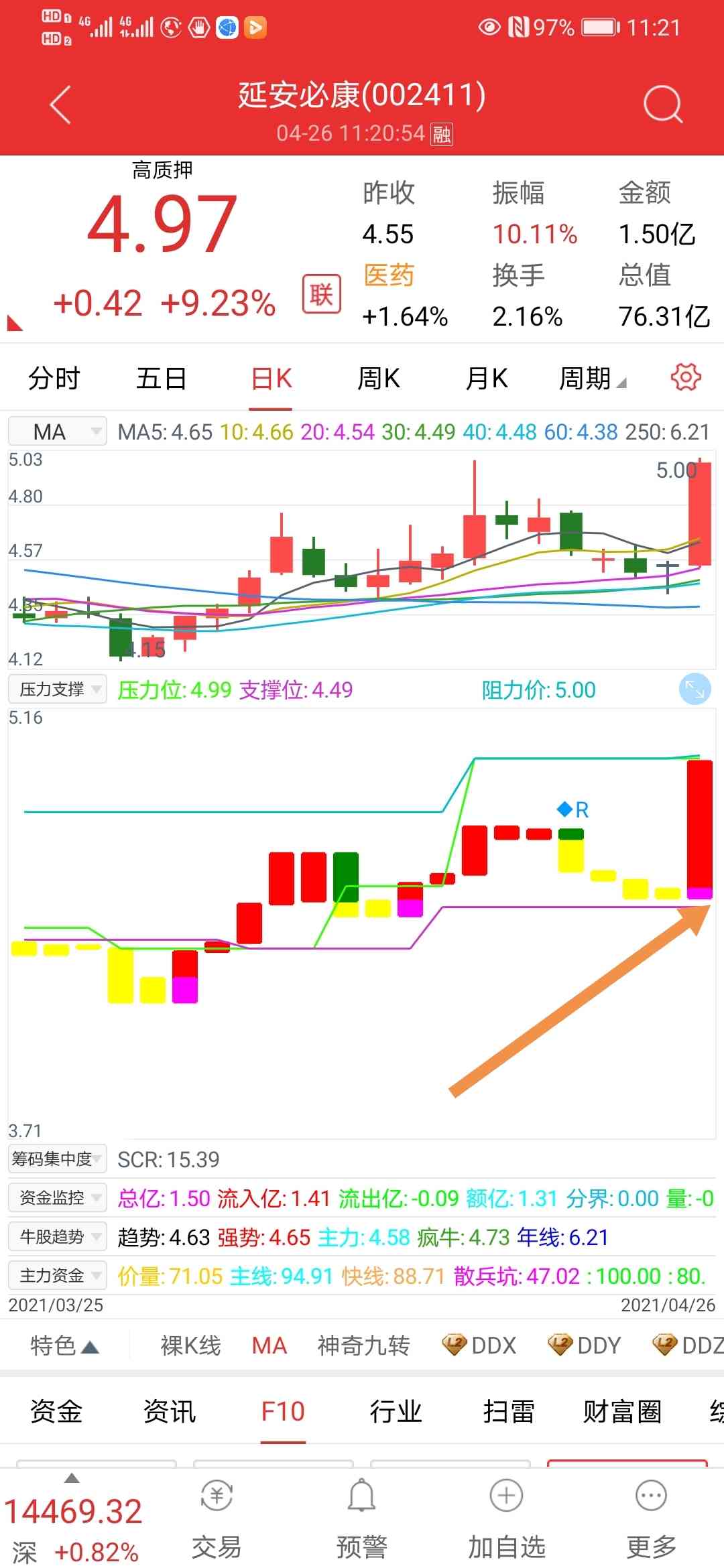The height and width of the screenshot is (1568, 724).
Task: Tap 交易 to trade
Action: pos(217,1520)
